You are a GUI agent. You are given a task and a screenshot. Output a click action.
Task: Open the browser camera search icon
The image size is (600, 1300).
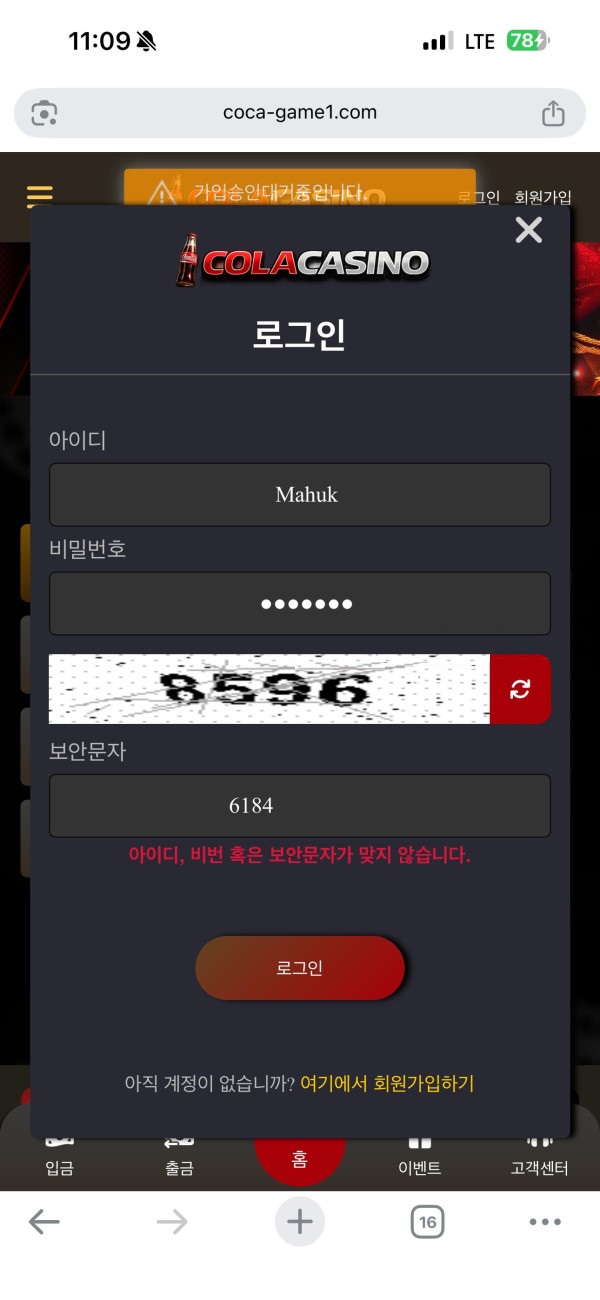point(44,113)
